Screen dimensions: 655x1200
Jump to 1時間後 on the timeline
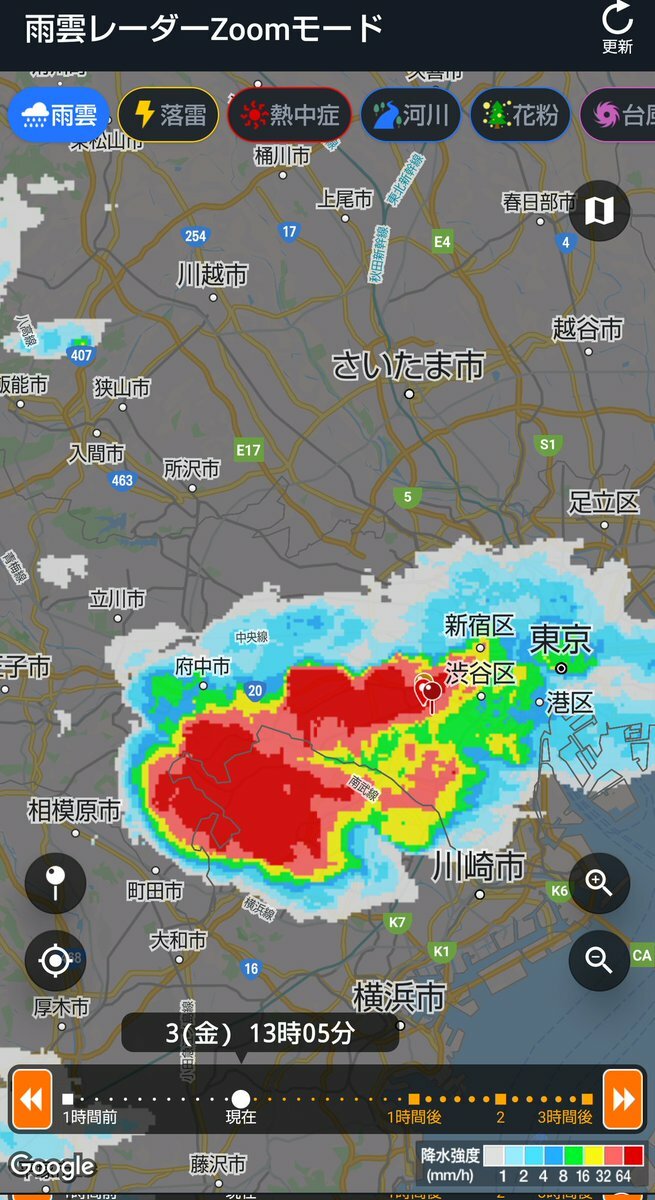click(x=414, y=1099)
